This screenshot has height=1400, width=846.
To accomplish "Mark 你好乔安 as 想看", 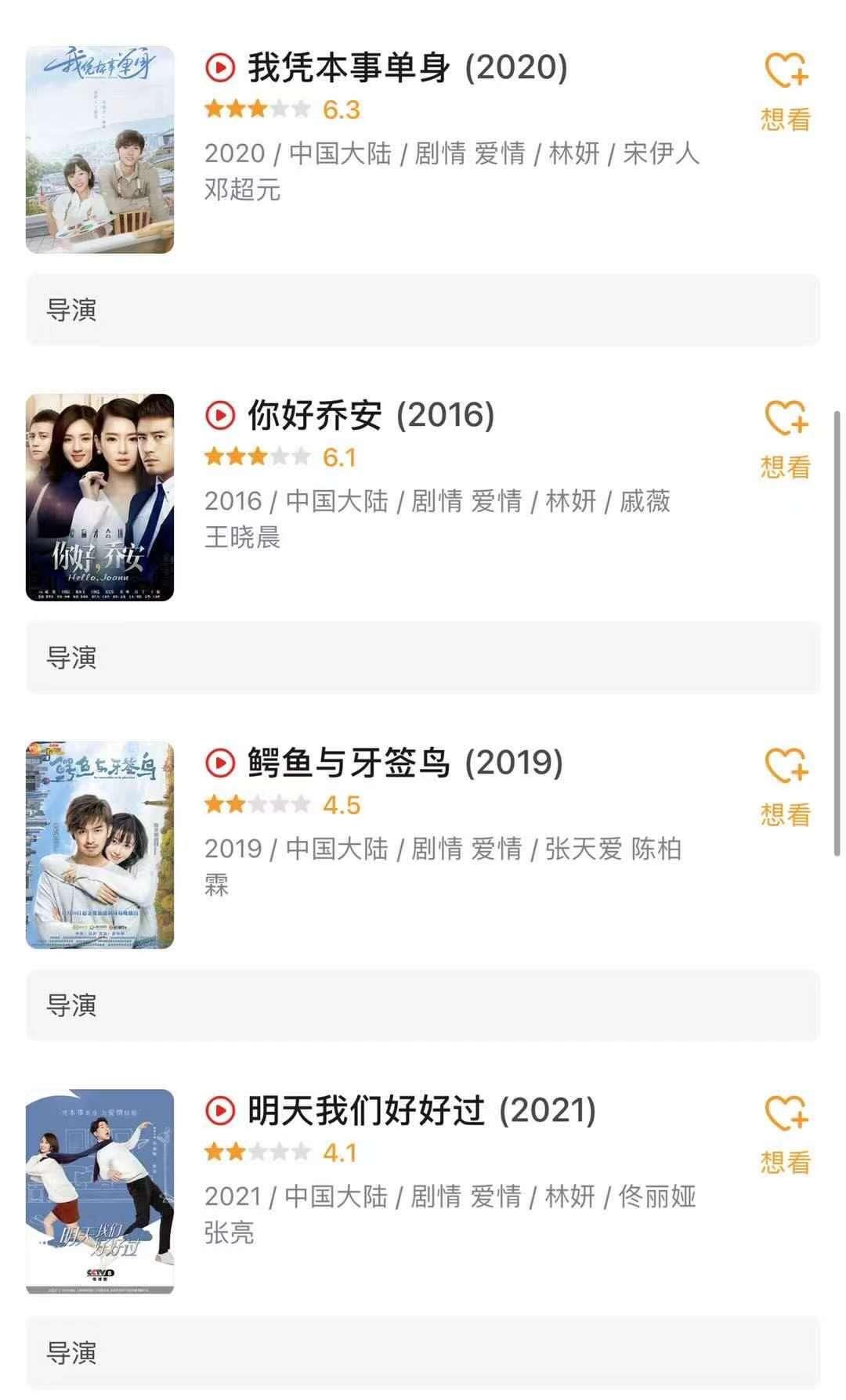I will 785,438.
